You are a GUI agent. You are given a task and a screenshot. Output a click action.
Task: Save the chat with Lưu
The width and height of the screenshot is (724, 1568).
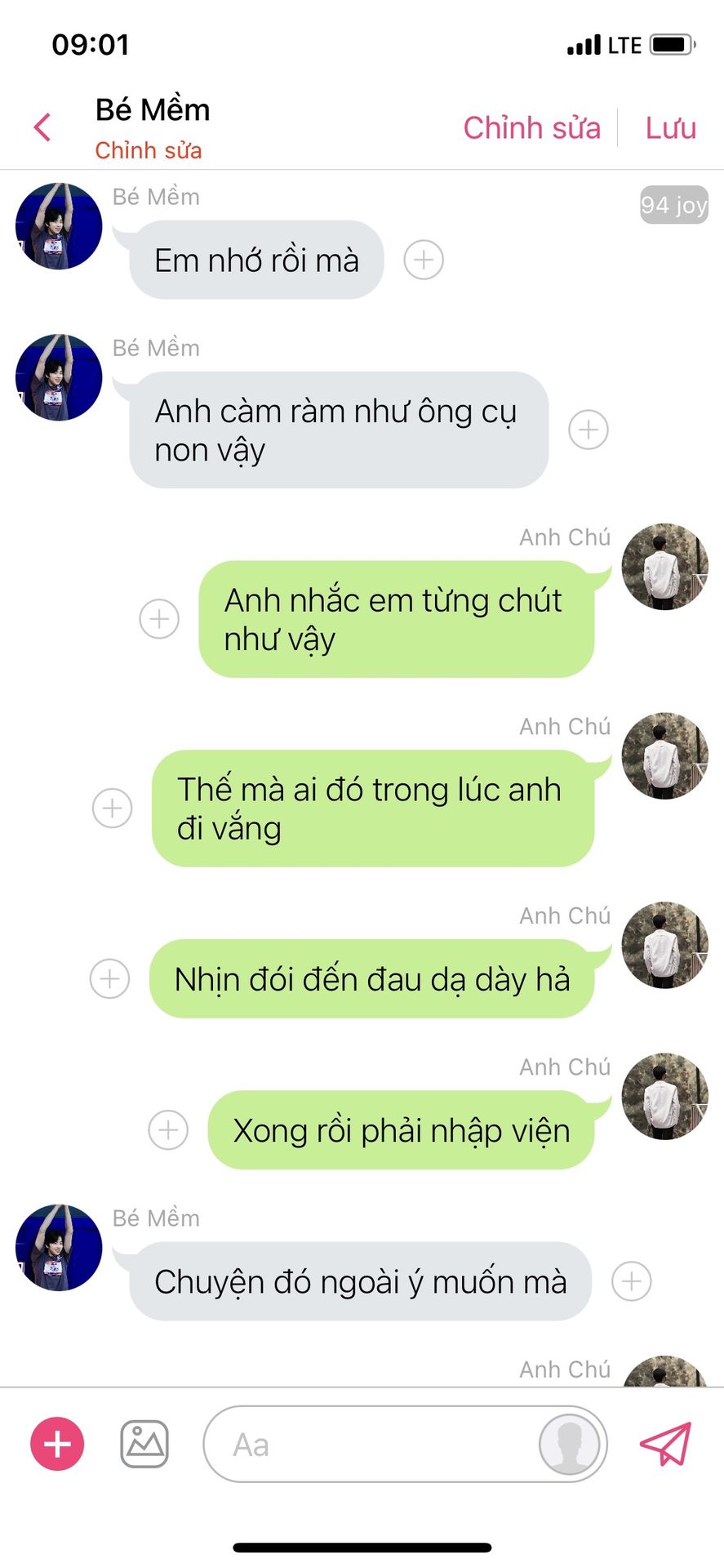click(670, 128)
